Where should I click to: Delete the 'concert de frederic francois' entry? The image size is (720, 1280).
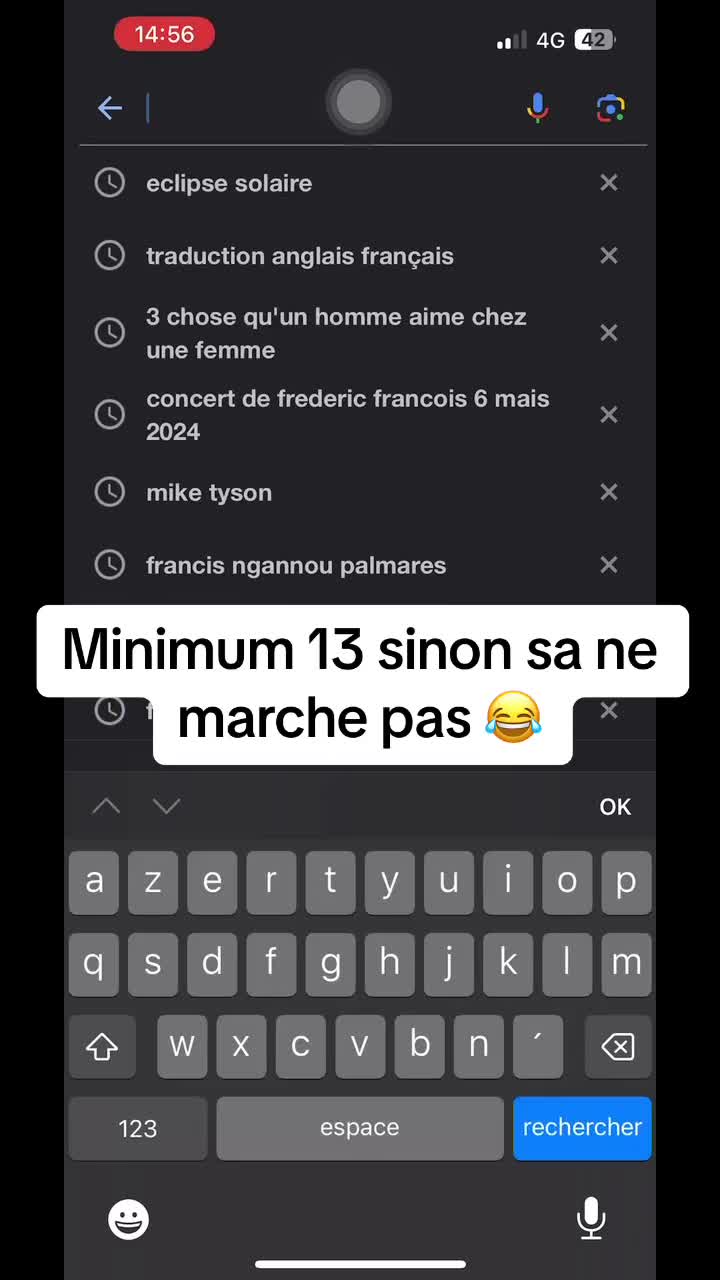pyautogui.click(x=608, y=415)
